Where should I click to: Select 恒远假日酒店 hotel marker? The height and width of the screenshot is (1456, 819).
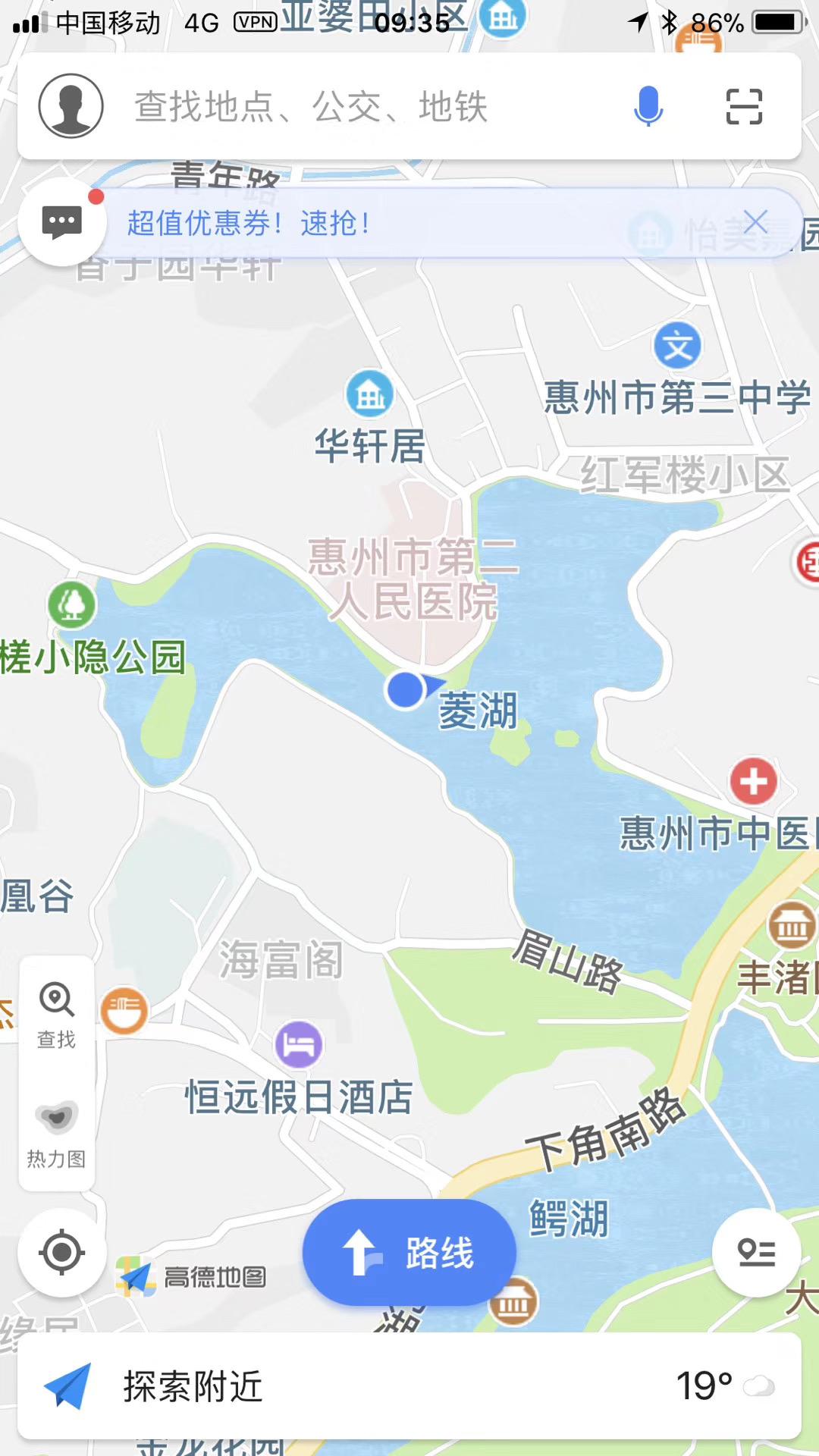299,1045
